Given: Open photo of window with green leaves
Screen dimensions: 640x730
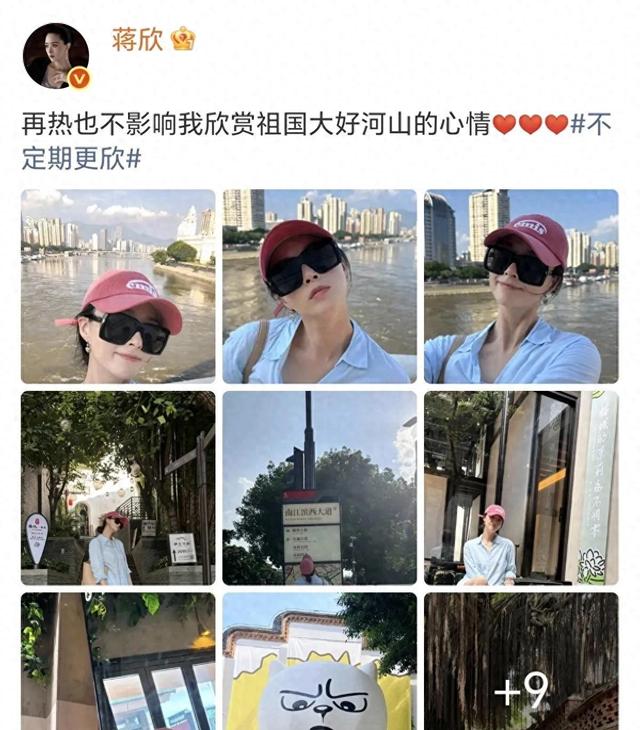Looking at the screenshot, I should 118,661.
